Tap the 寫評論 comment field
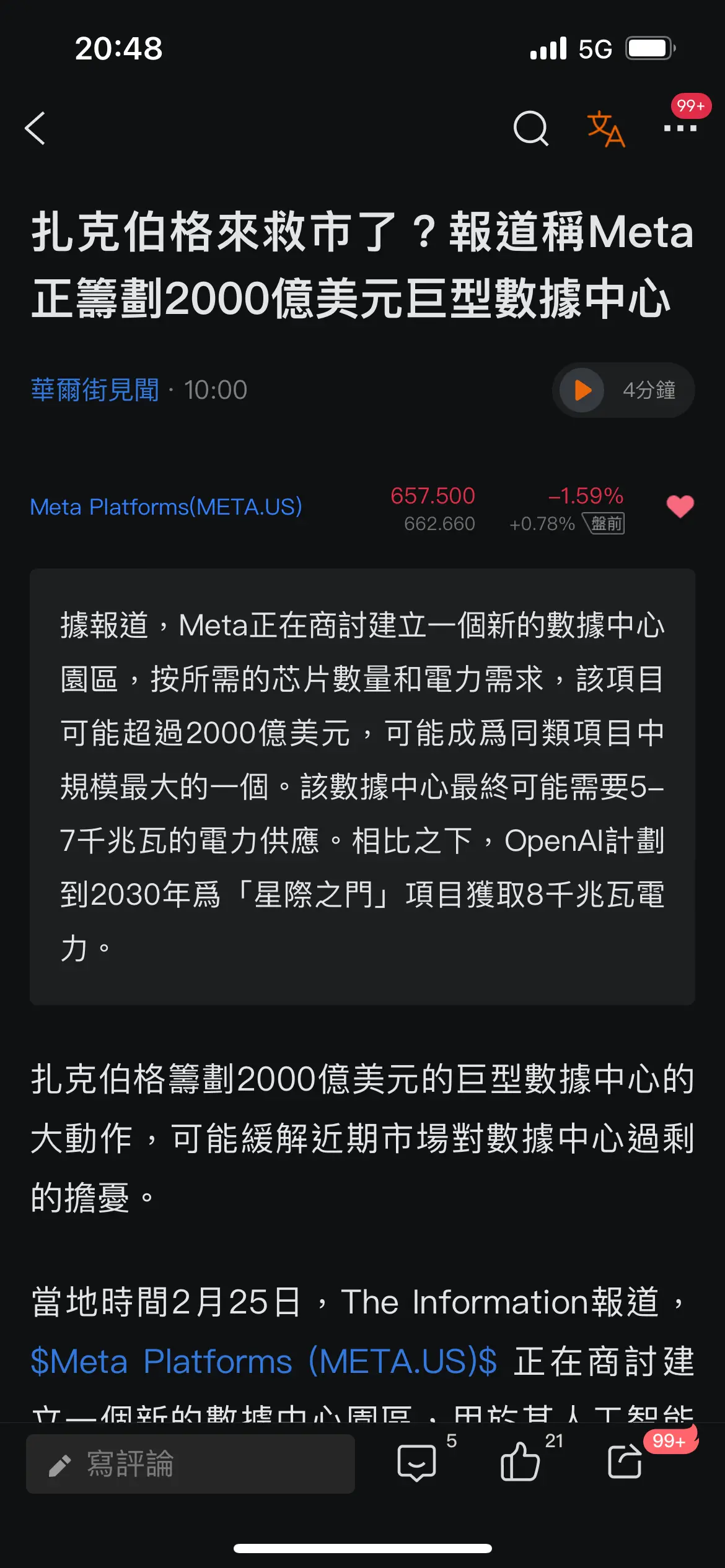 [x=190, y=1464]
